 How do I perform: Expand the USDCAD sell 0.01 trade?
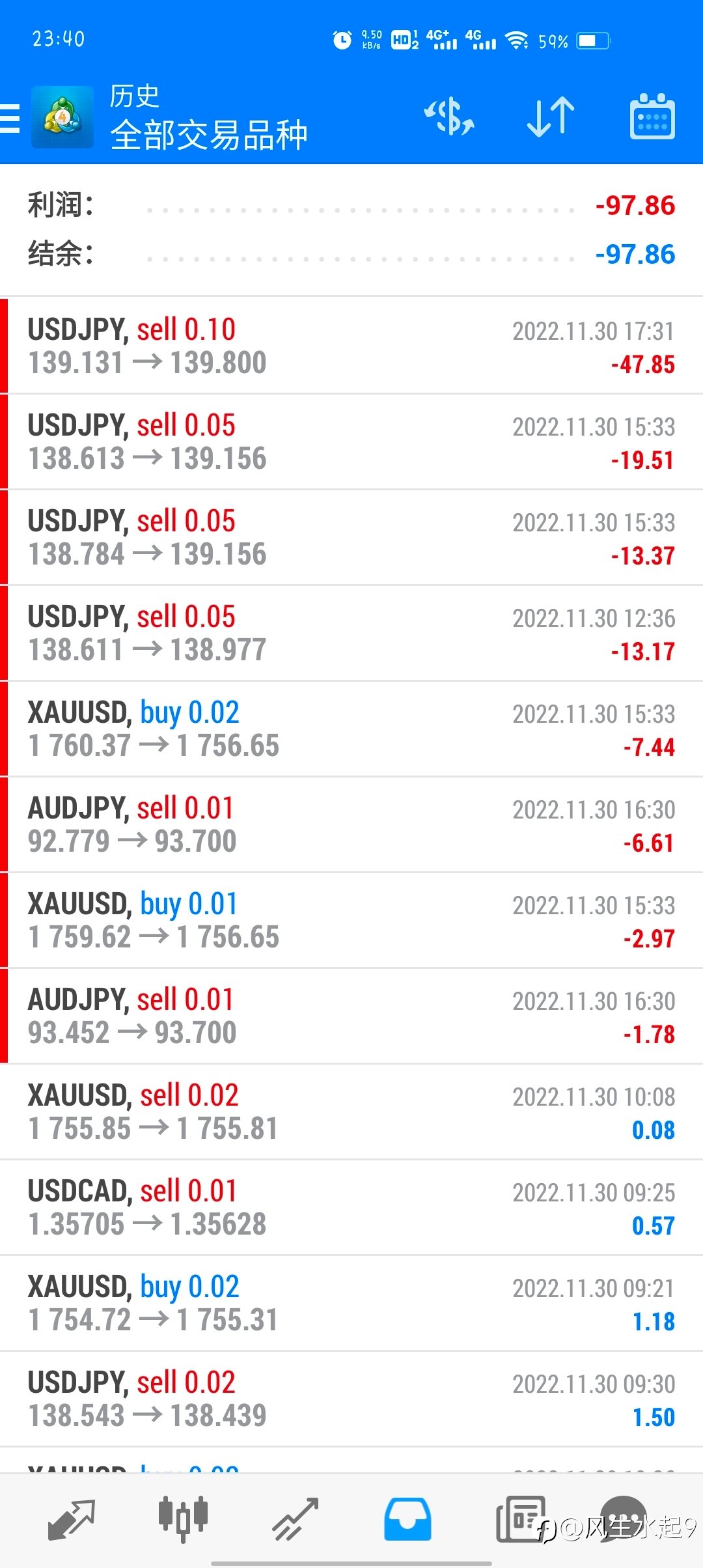[x=351, y=1207]
